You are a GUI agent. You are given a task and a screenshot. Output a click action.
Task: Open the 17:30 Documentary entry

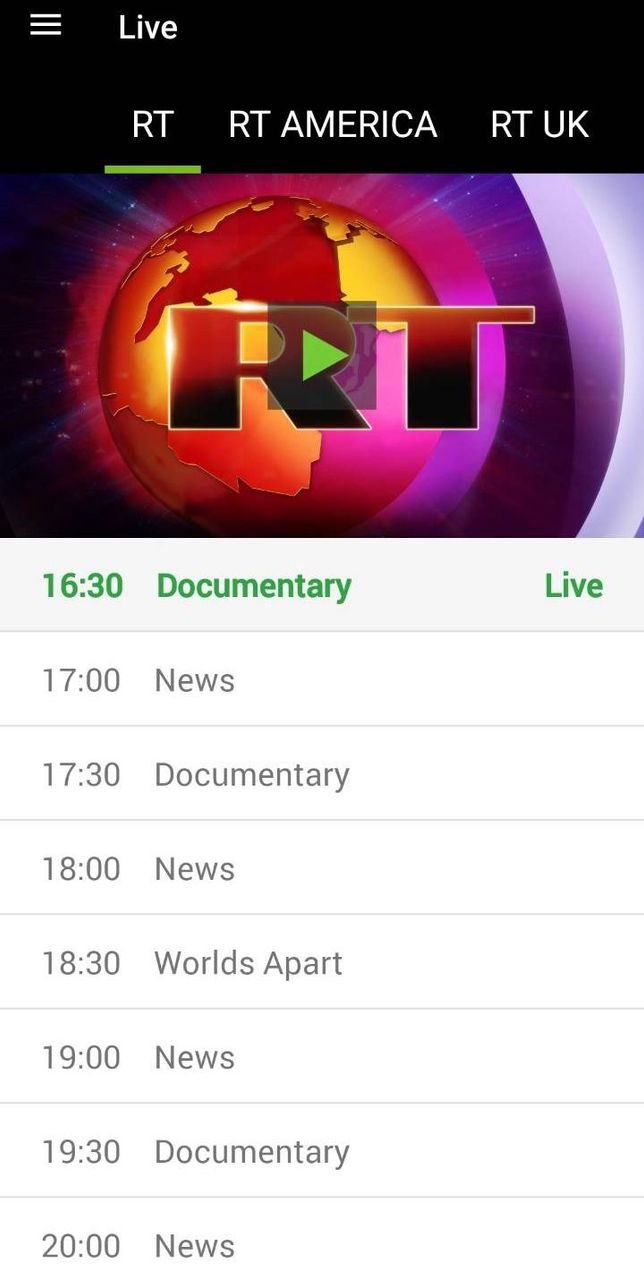tap(322, 774)
